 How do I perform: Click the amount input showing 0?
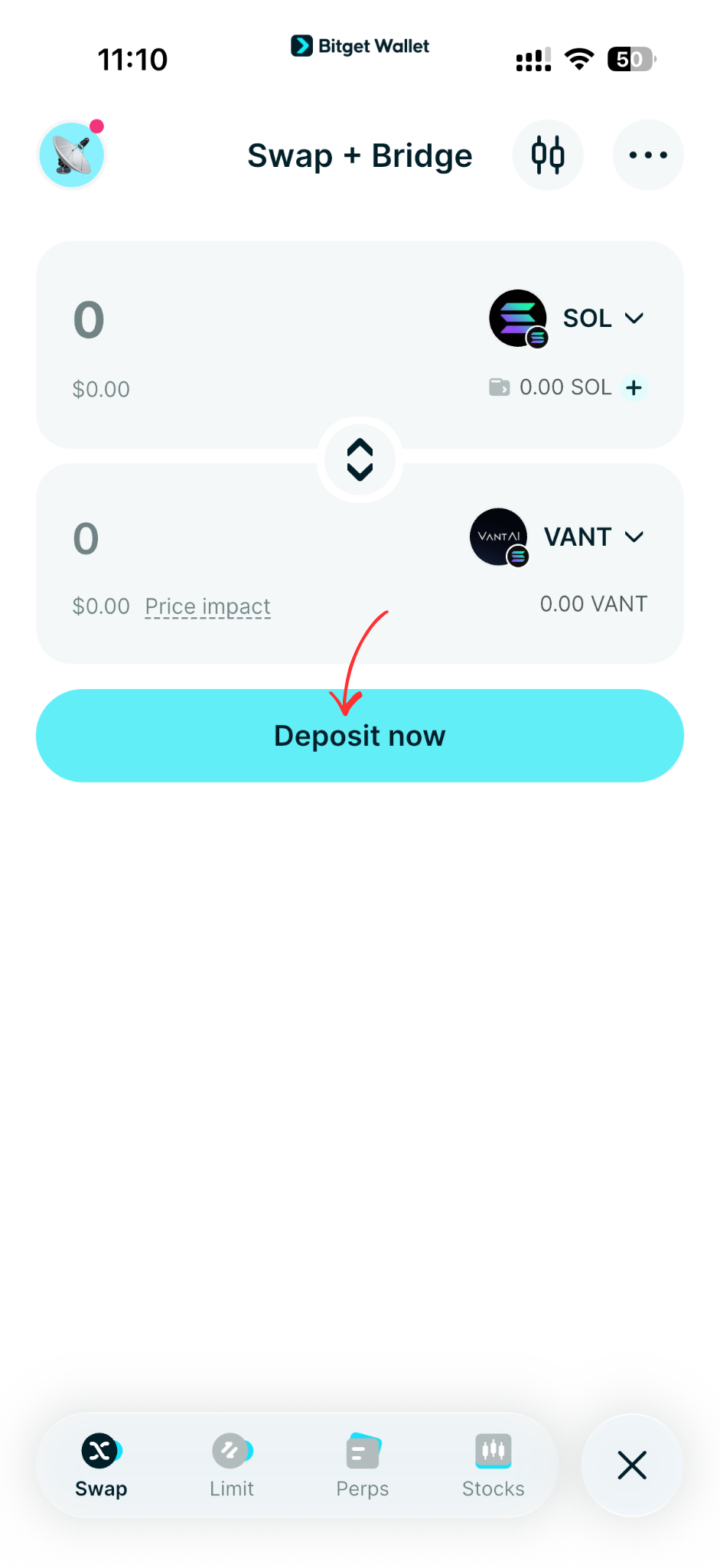(x=88, y=319)
